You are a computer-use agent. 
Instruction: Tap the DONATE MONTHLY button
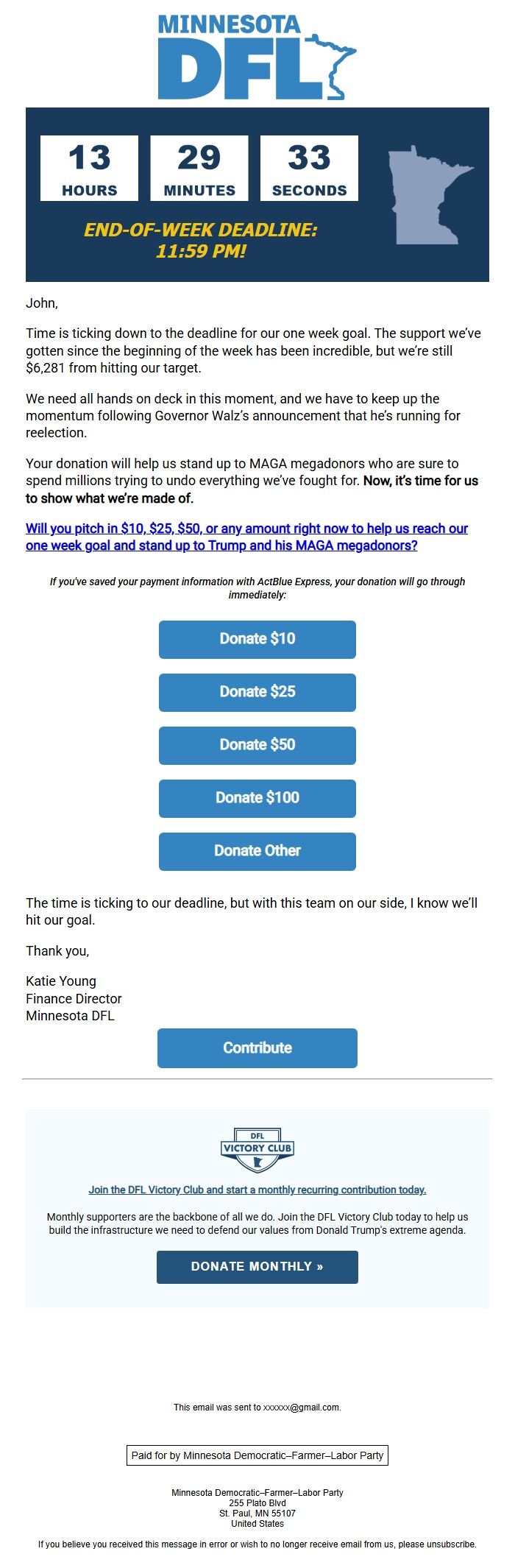[x=257, y=1266]
